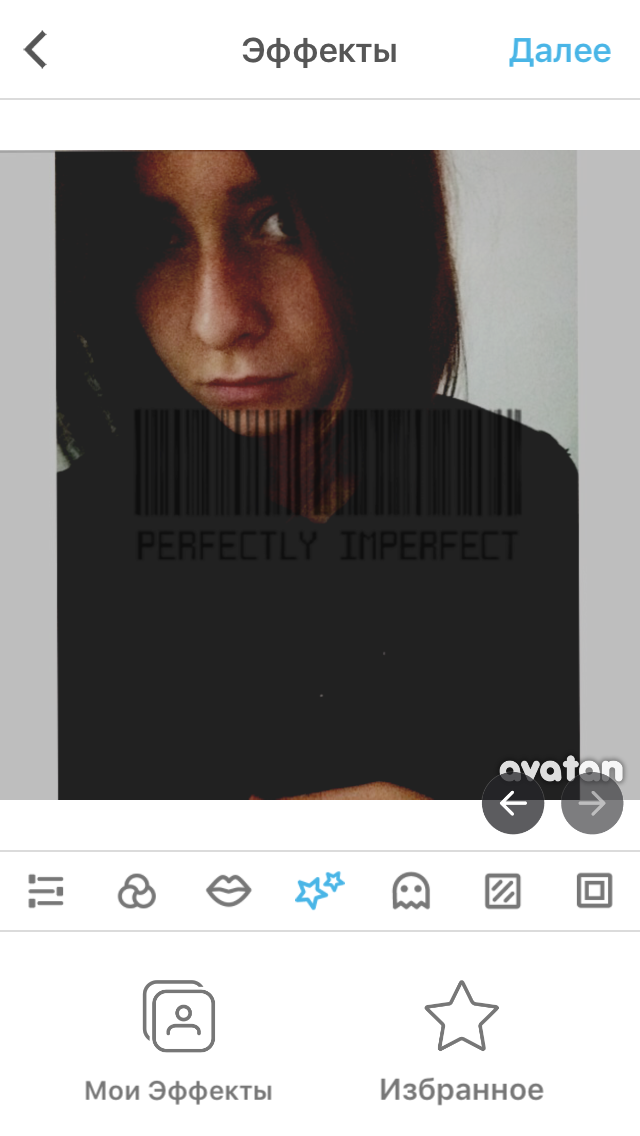640x1136 pixels.
Task: Open the ghost stickers tool
Action: 411,890
